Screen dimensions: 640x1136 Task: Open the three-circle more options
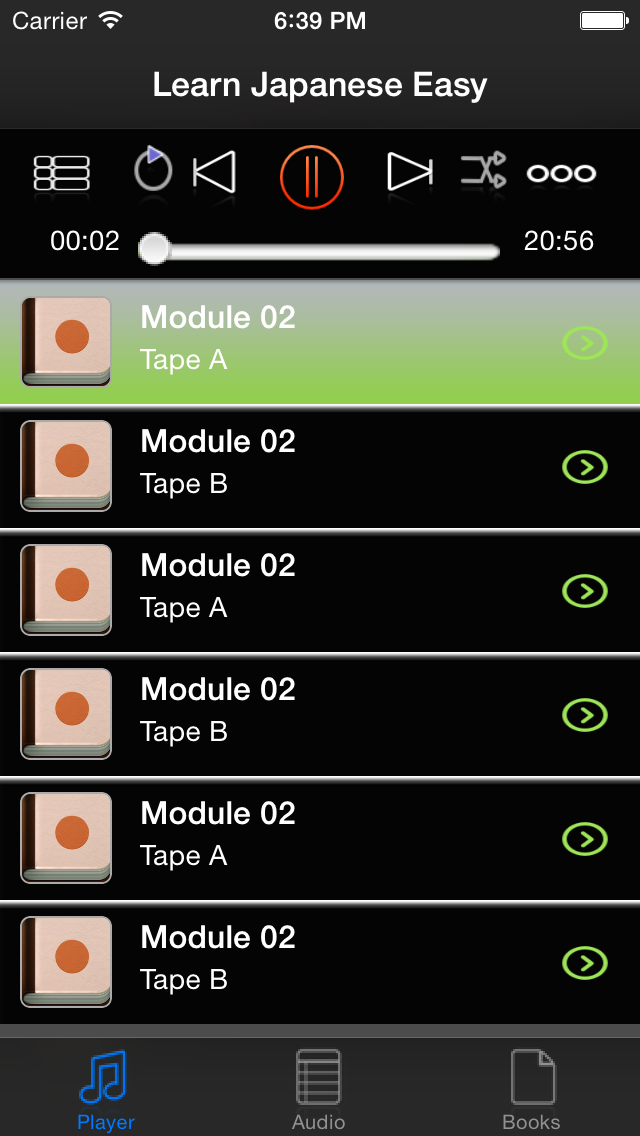[561, 174]
